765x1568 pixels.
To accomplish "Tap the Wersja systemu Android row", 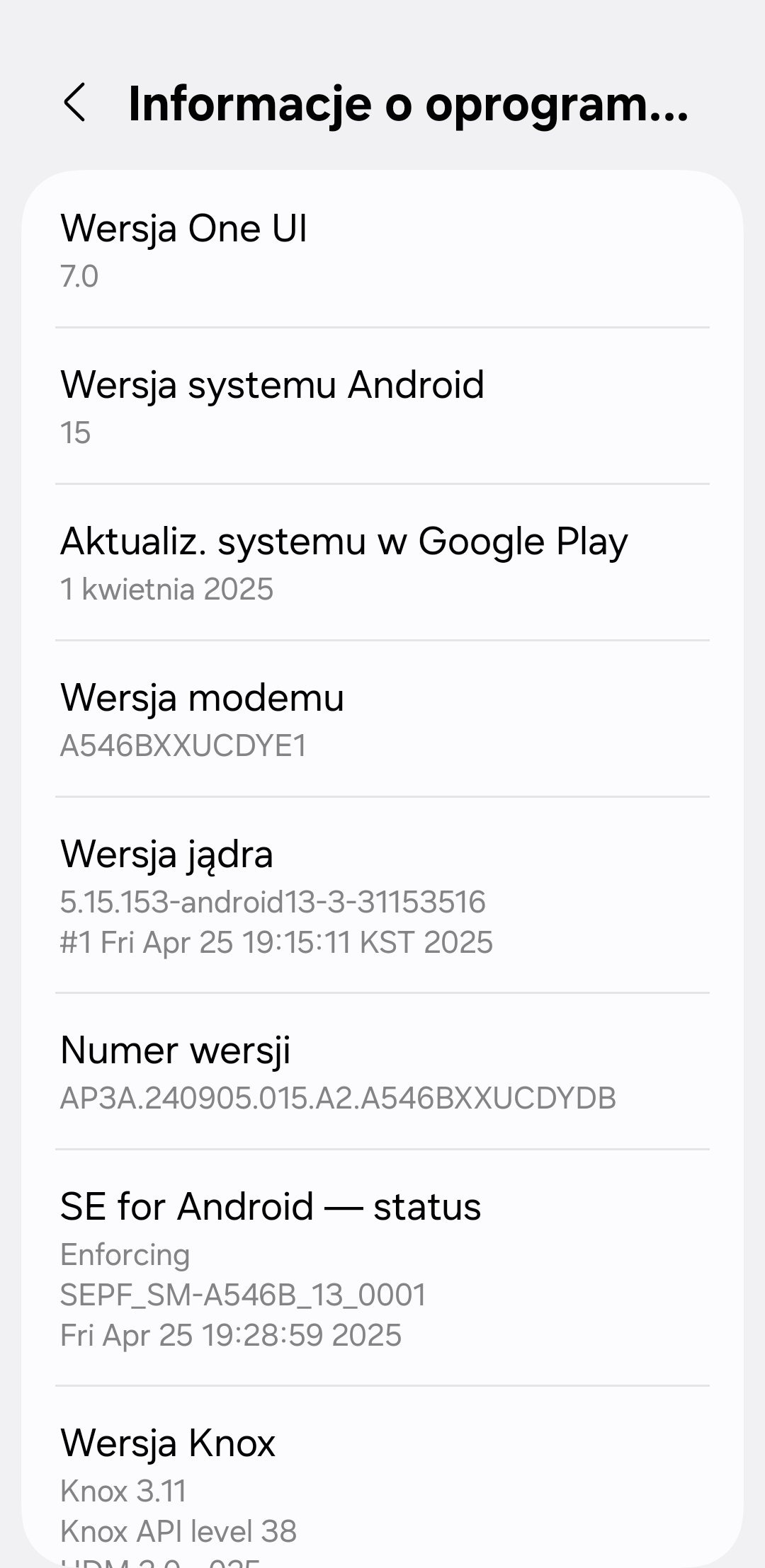I will tap(382, 406).
